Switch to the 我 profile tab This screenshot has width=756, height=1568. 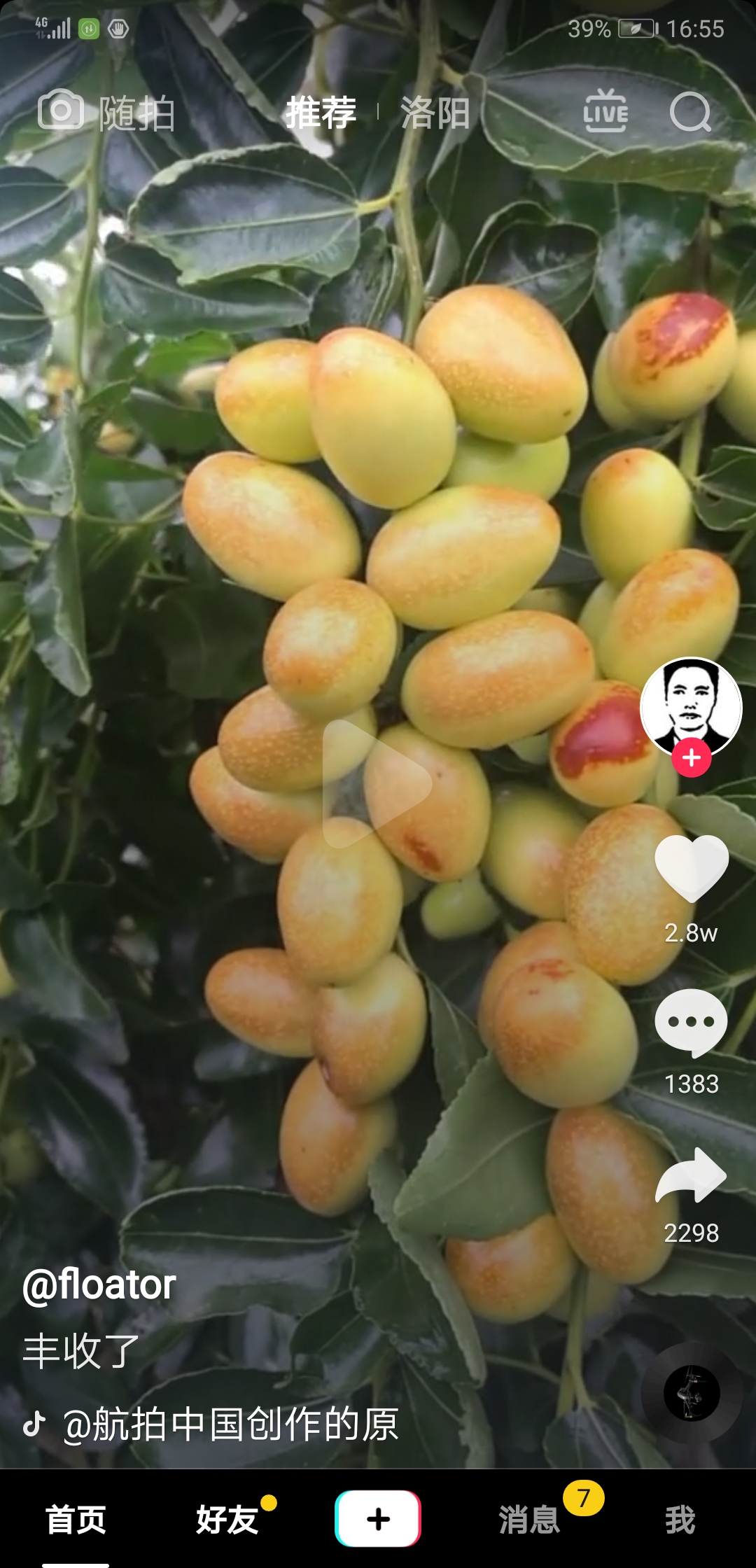coord(680,1520)
